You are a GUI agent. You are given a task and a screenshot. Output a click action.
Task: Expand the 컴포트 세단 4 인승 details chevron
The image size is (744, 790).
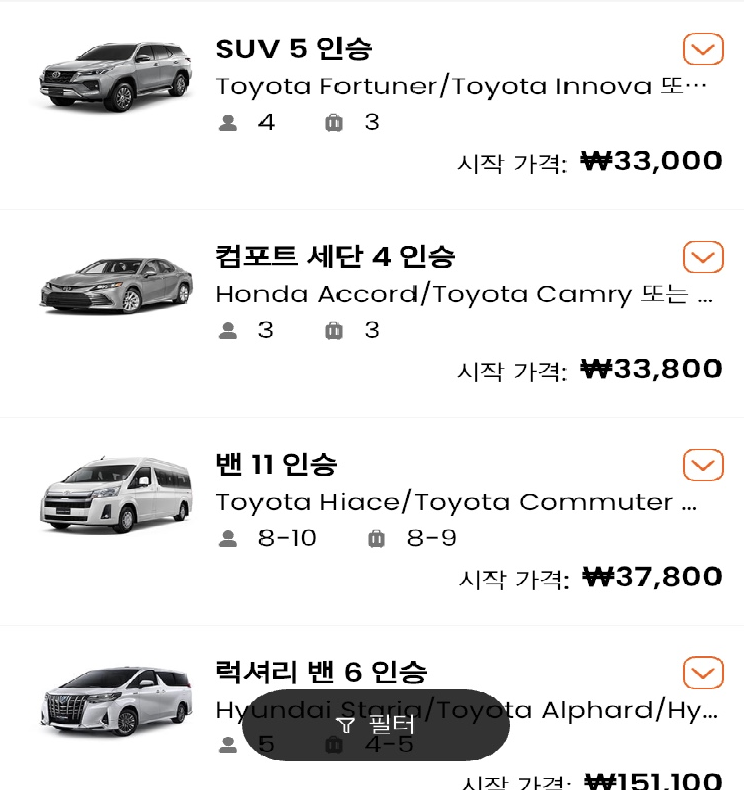[703, 257]
